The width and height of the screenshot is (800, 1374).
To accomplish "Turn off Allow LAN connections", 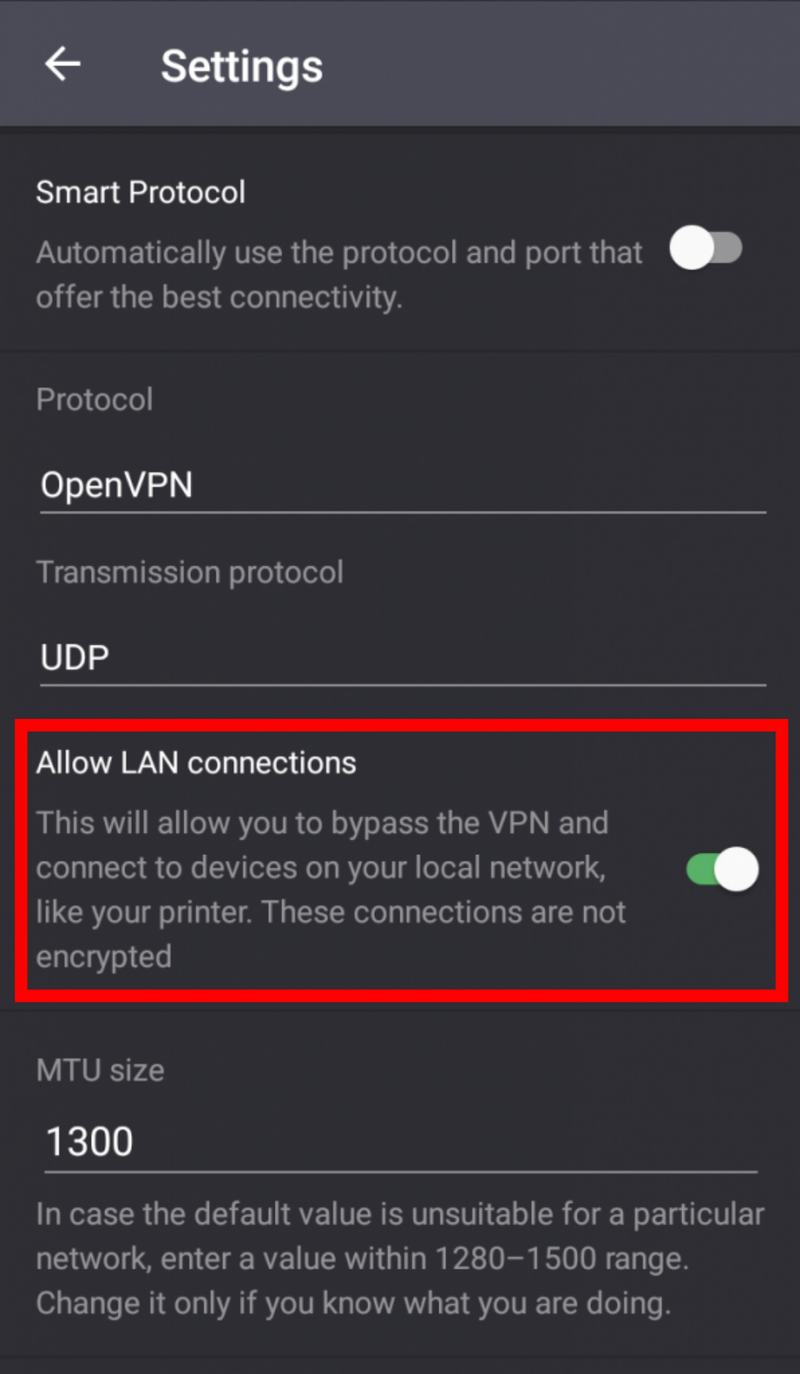I will coord(722,870).
